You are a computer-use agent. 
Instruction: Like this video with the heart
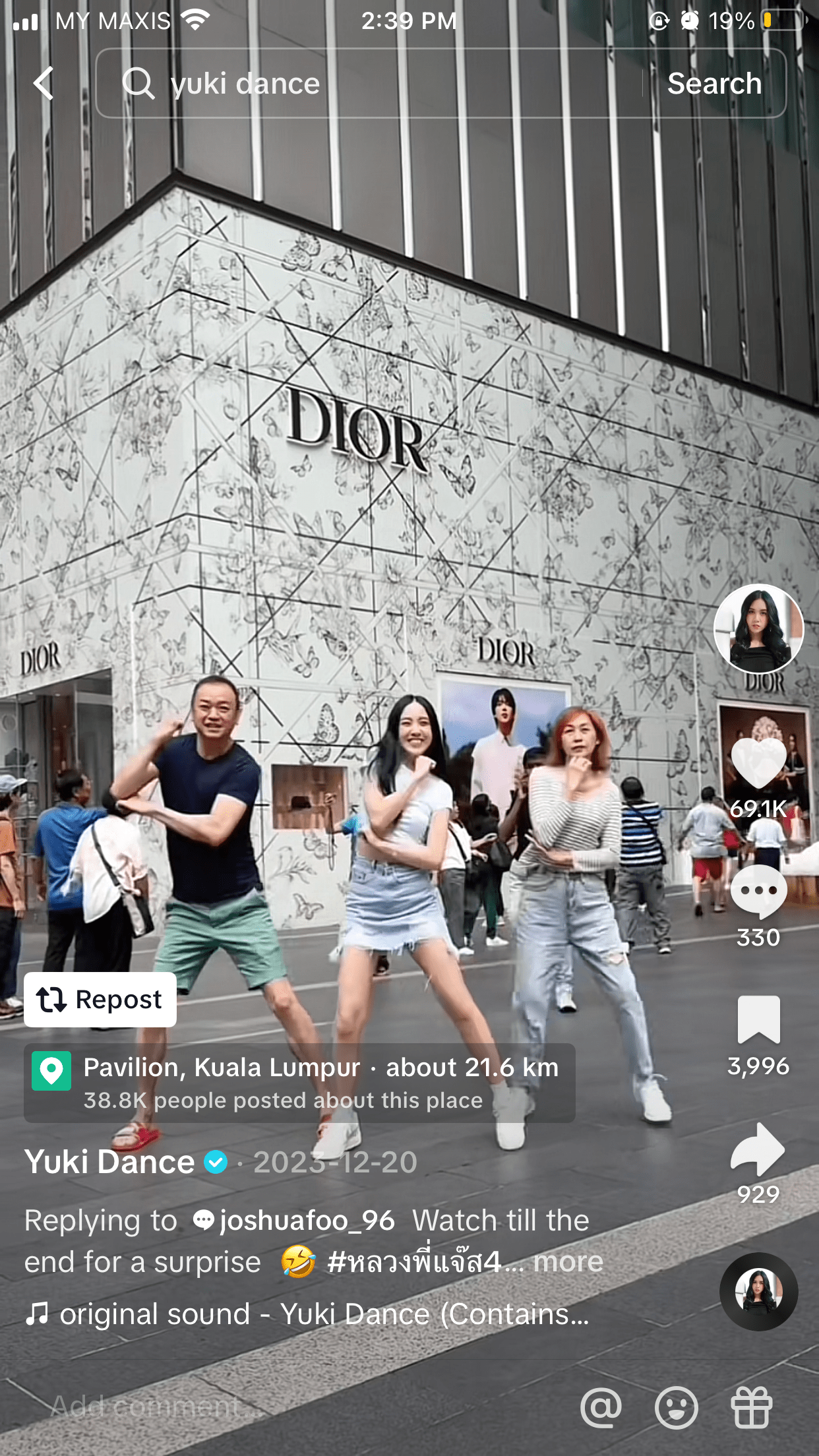click(758, 763)
